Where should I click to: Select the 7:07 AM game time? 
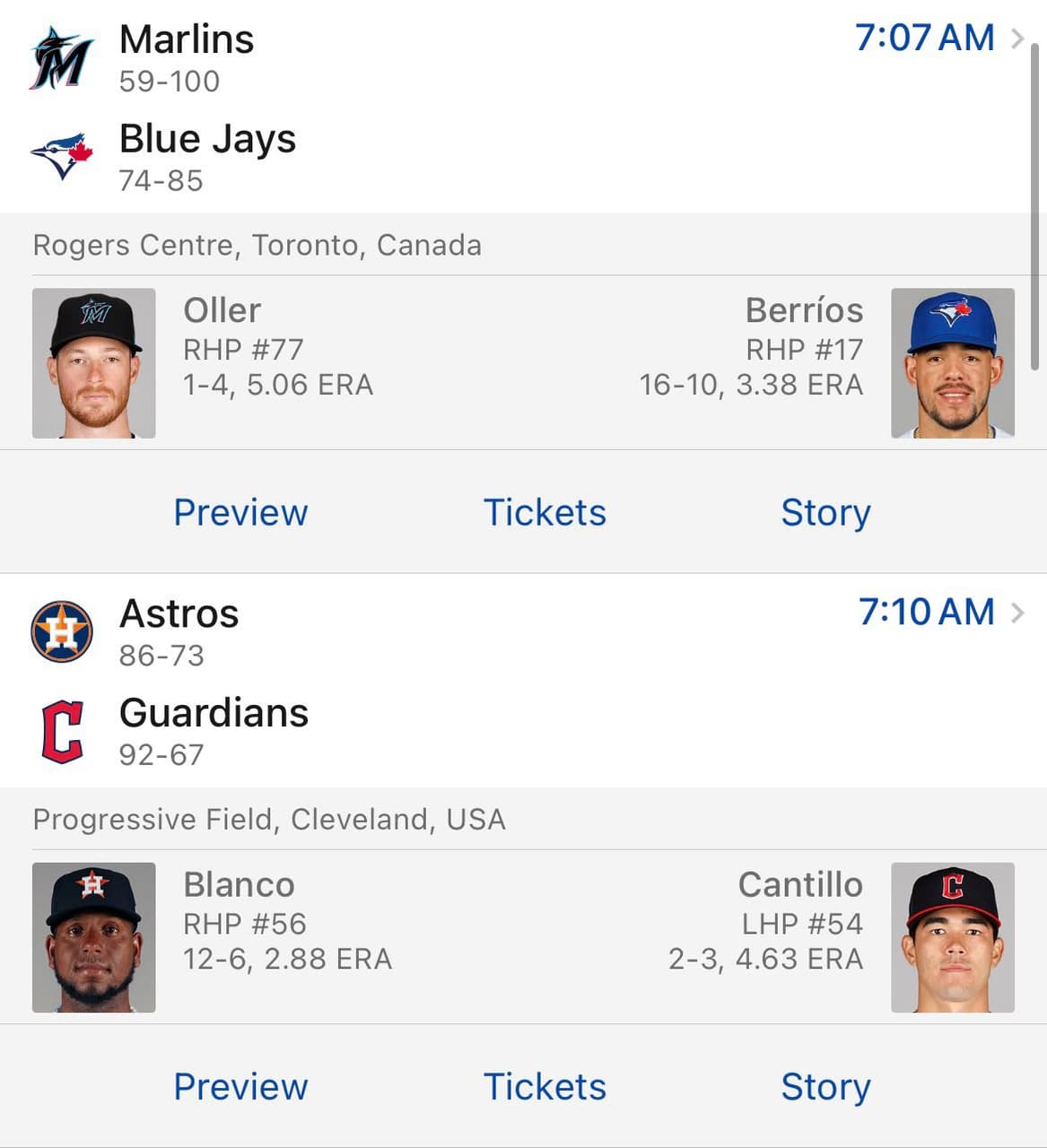(x=926, y=39)
